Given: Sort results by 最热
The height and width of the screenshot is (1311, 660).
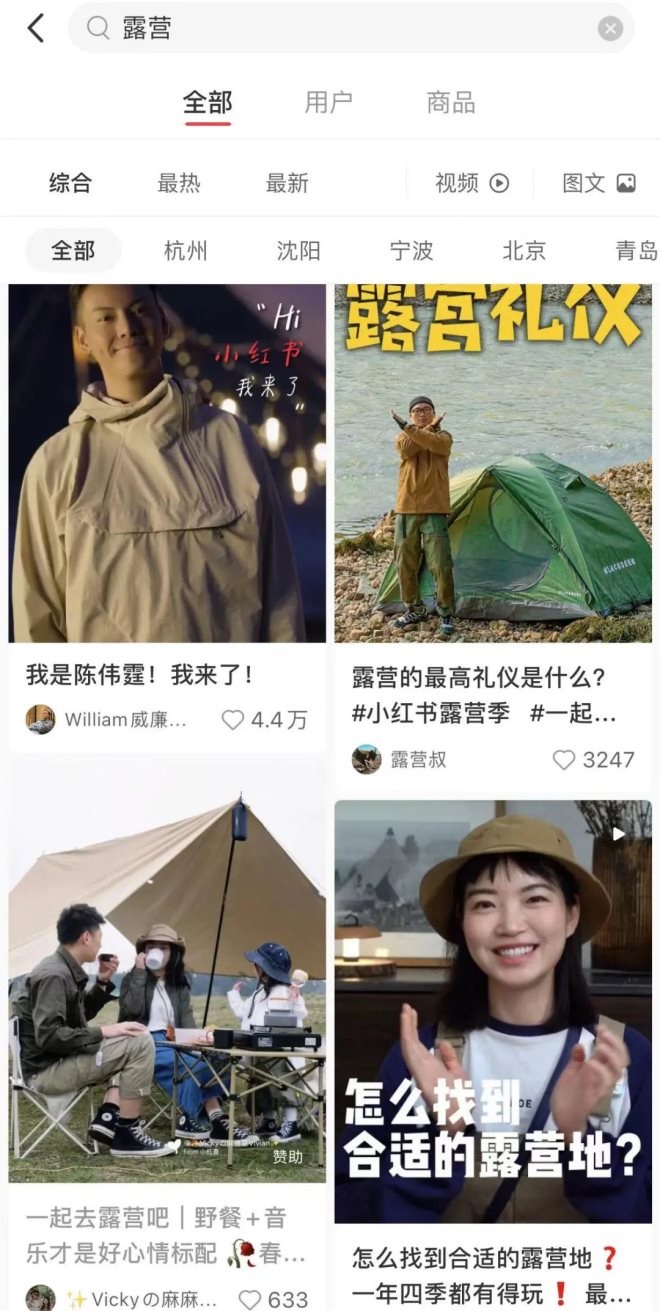Looking at the screenshot, I should tap(179, 183).
